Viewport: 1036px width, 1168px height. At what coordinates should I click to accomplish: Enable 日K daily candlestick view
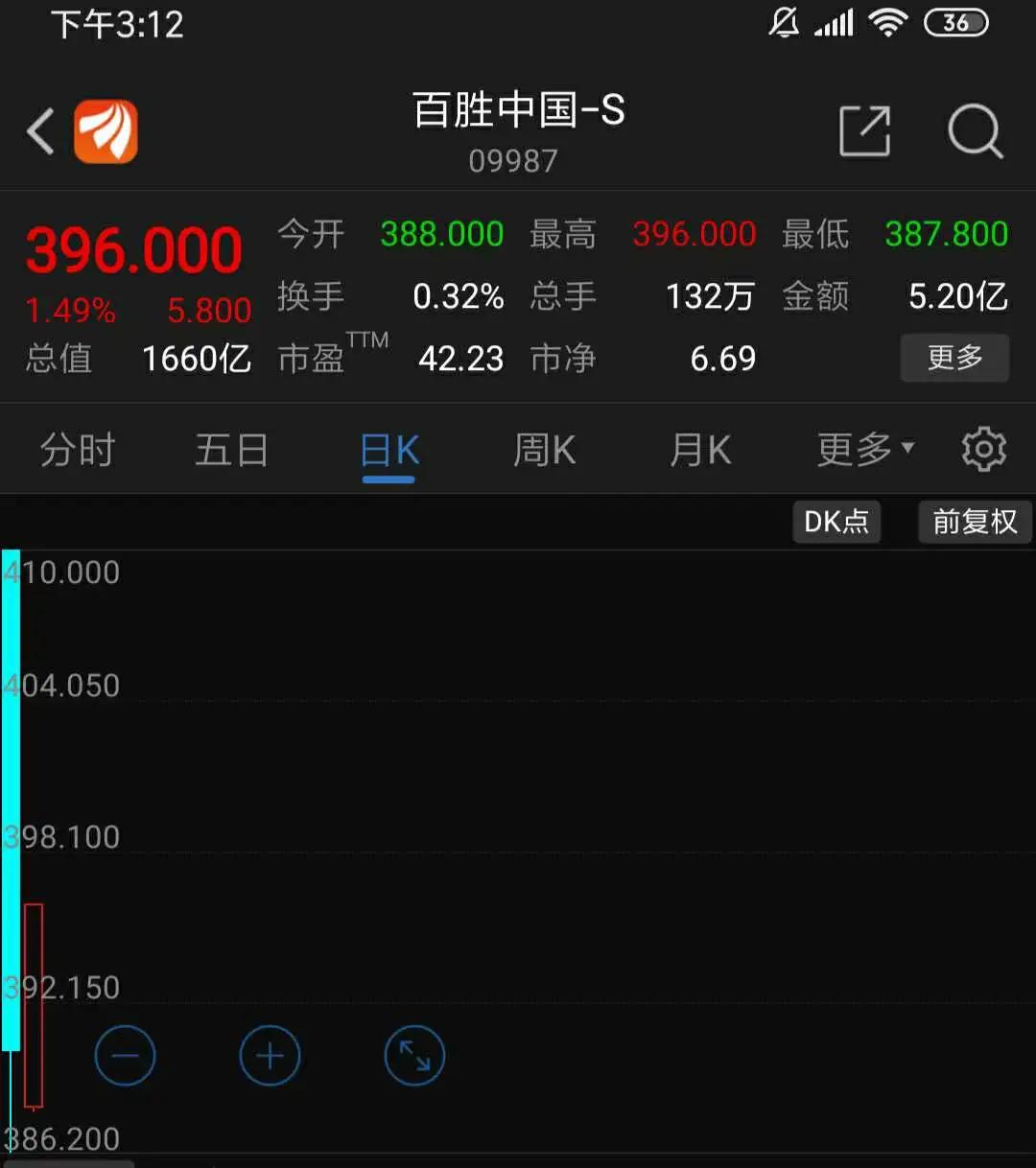tap(388, 449)
